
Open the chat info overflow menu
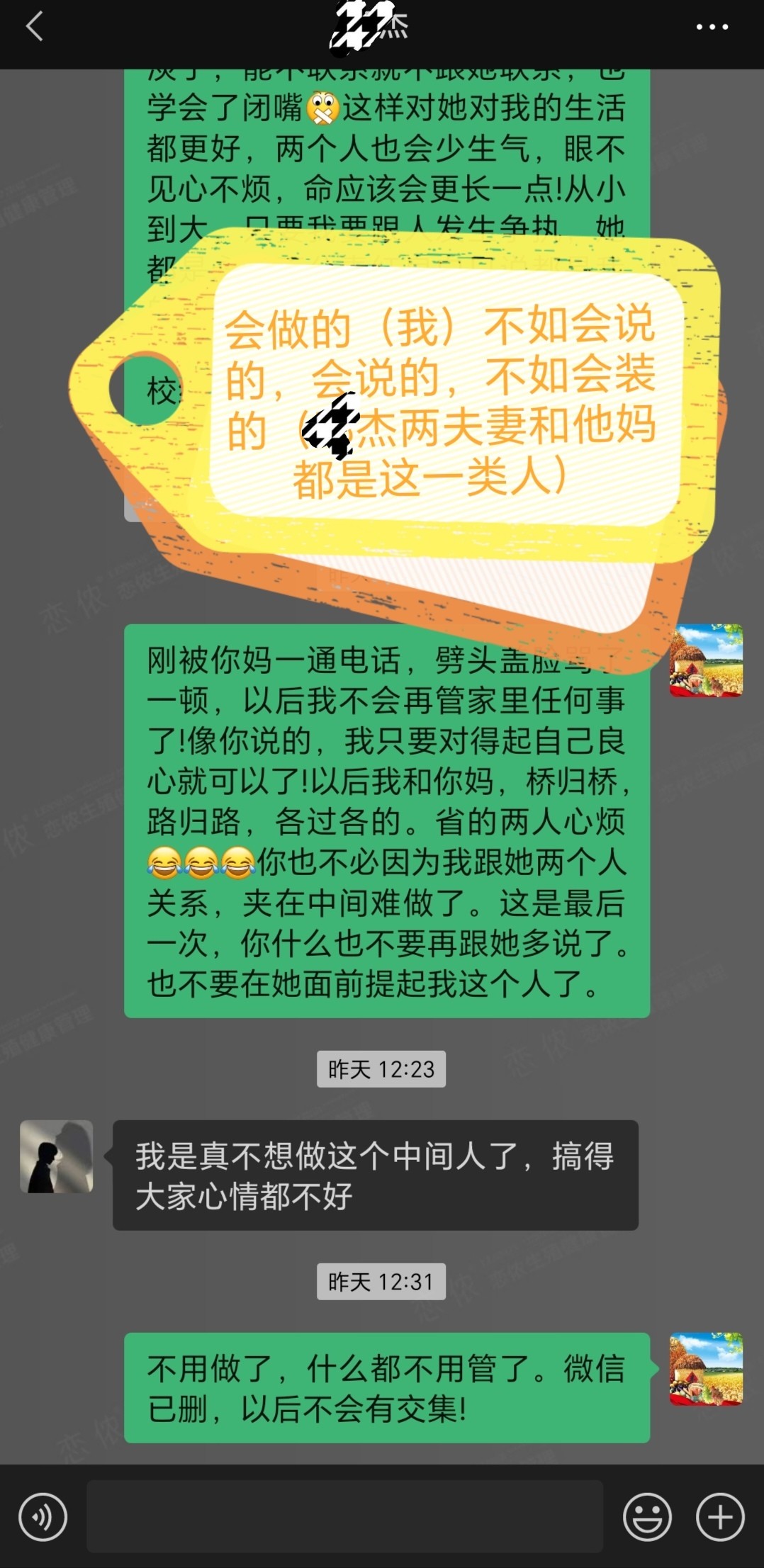click(712, 27)
